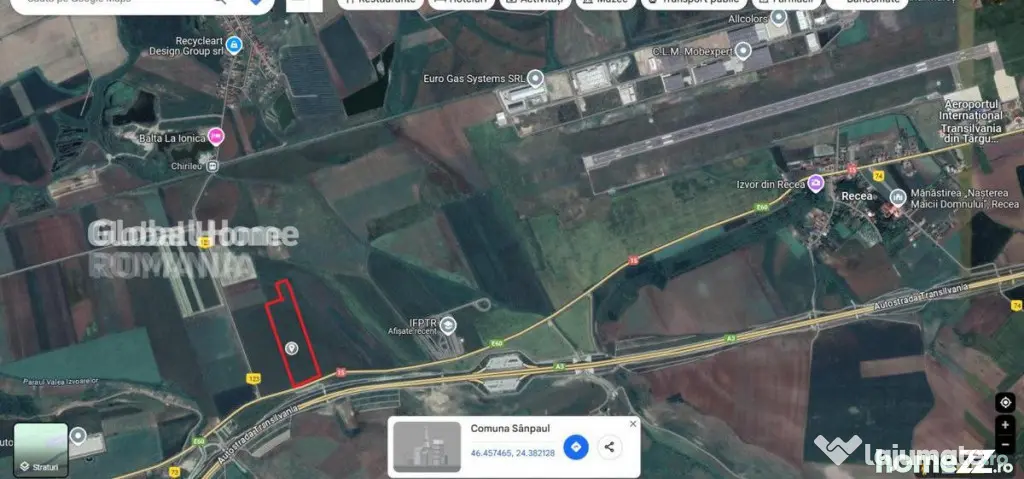
Task: Center the map on my location
Action: (1005, 402)
